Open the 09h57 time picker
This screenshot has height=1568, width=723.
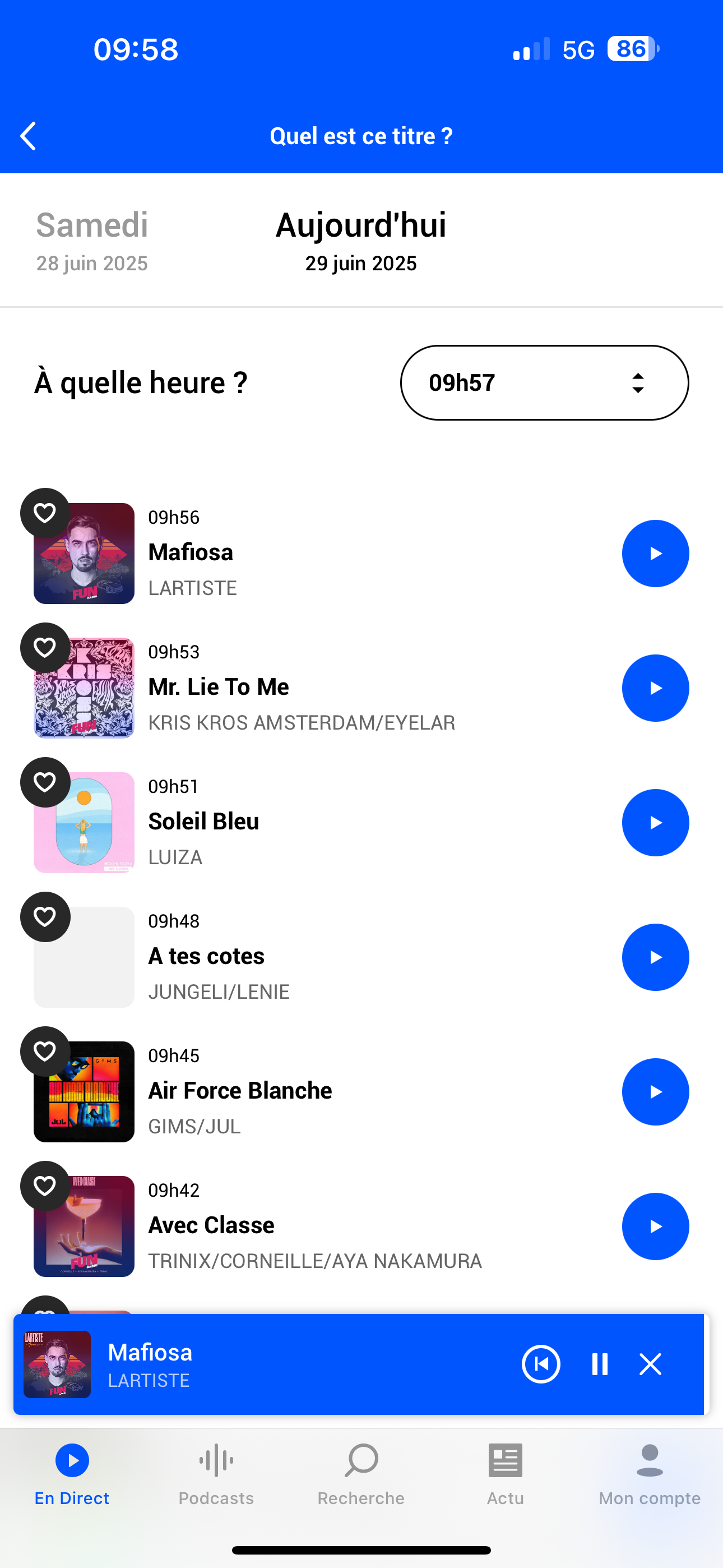point(544,382)
